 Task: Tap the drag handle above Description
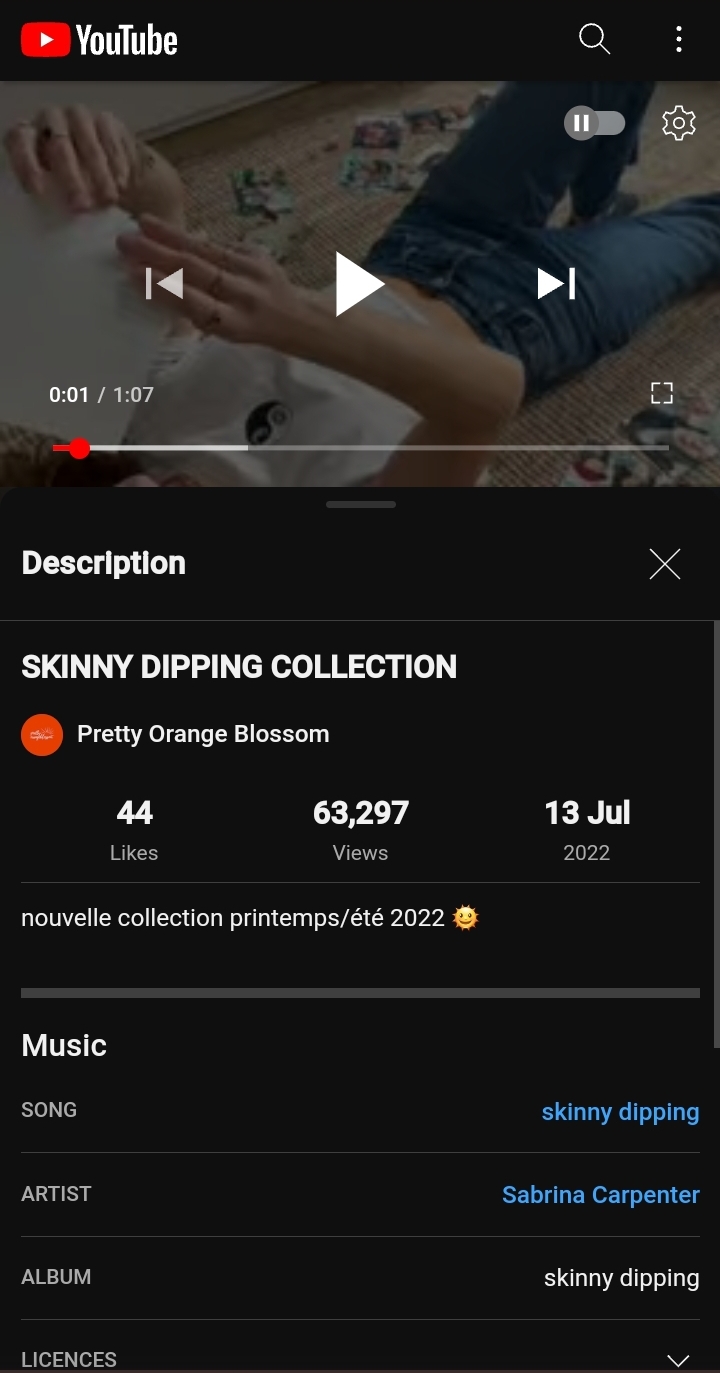tap(360, 505)
